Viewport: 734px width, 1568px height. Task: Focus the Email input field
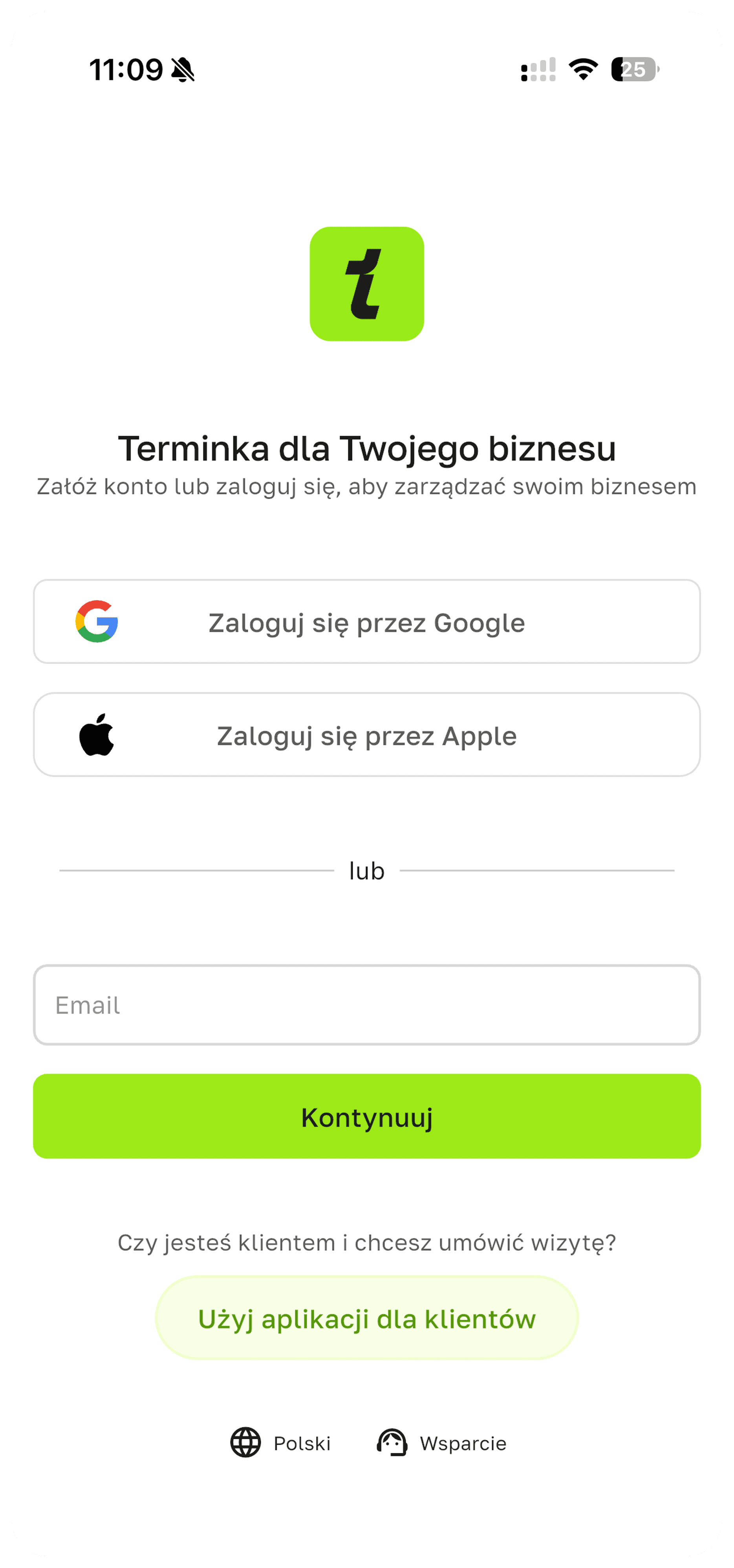[366, 1005]
